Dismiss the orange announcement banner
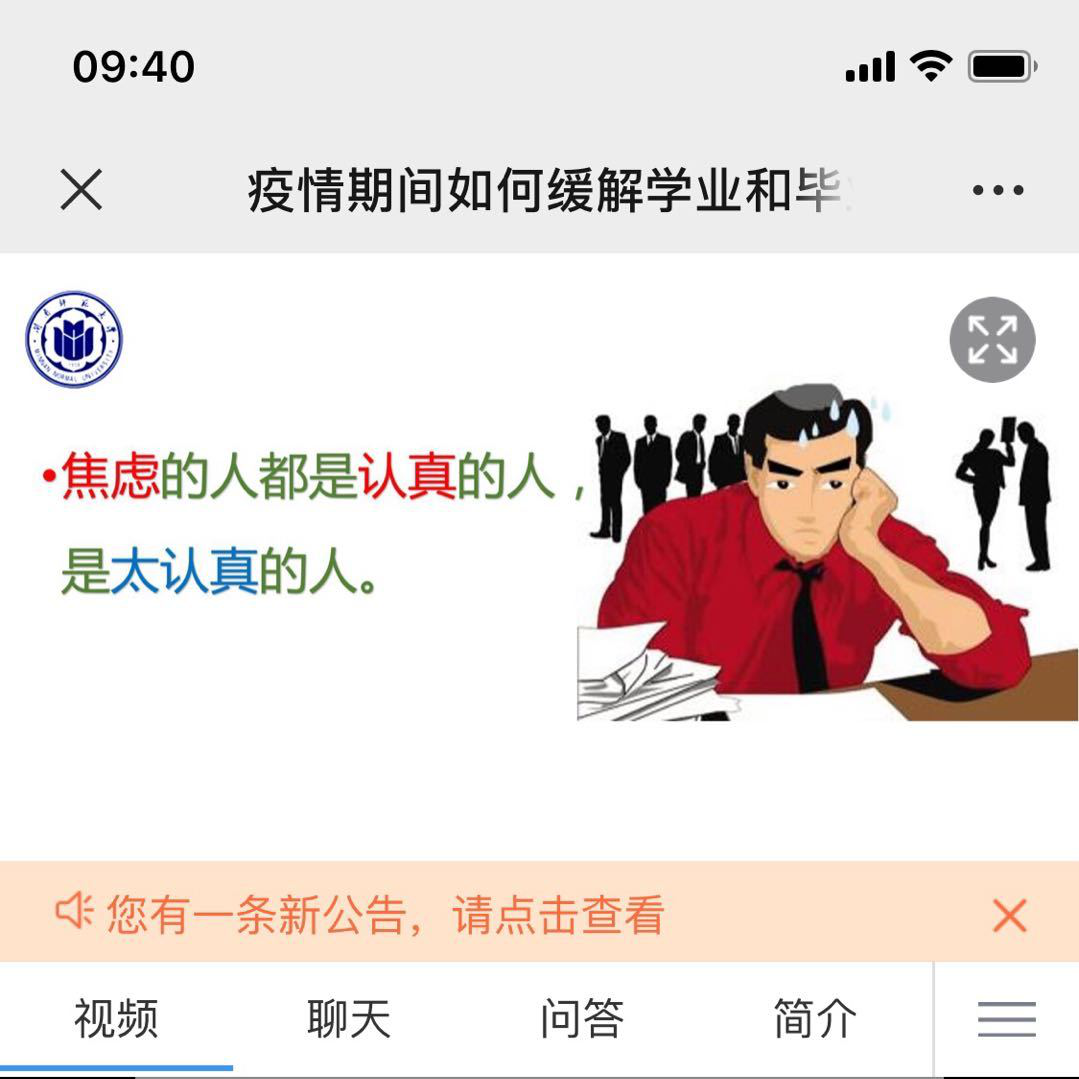This screenshot has width=1079, height=1079. click(1009, 915)
